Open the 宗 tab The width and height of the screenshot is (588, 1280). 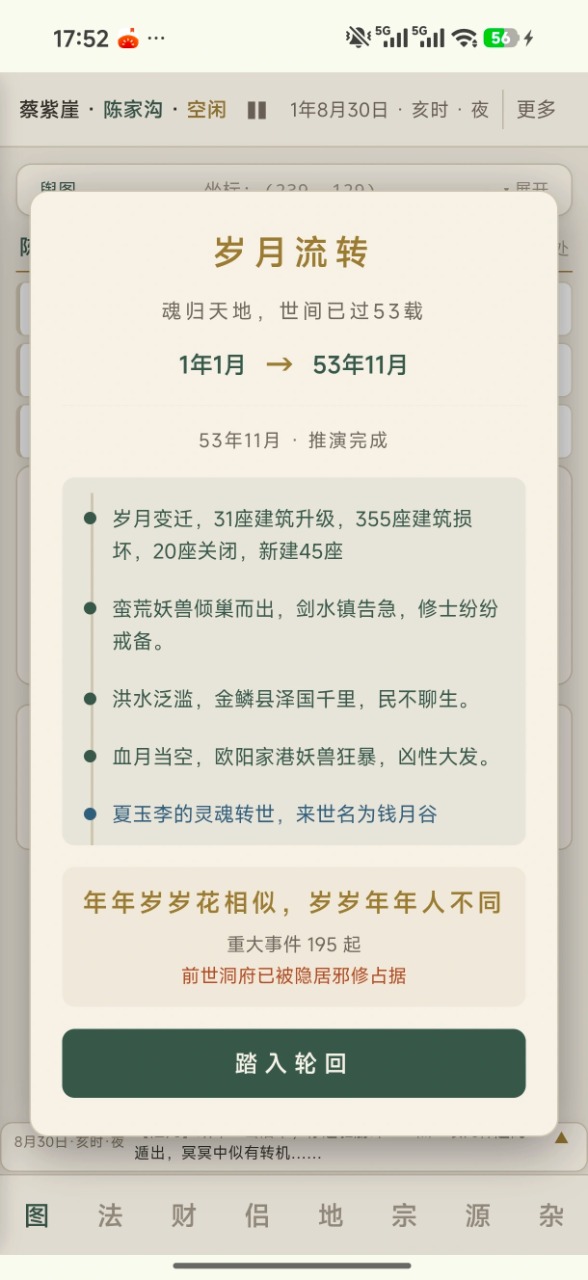point(404,1215)
